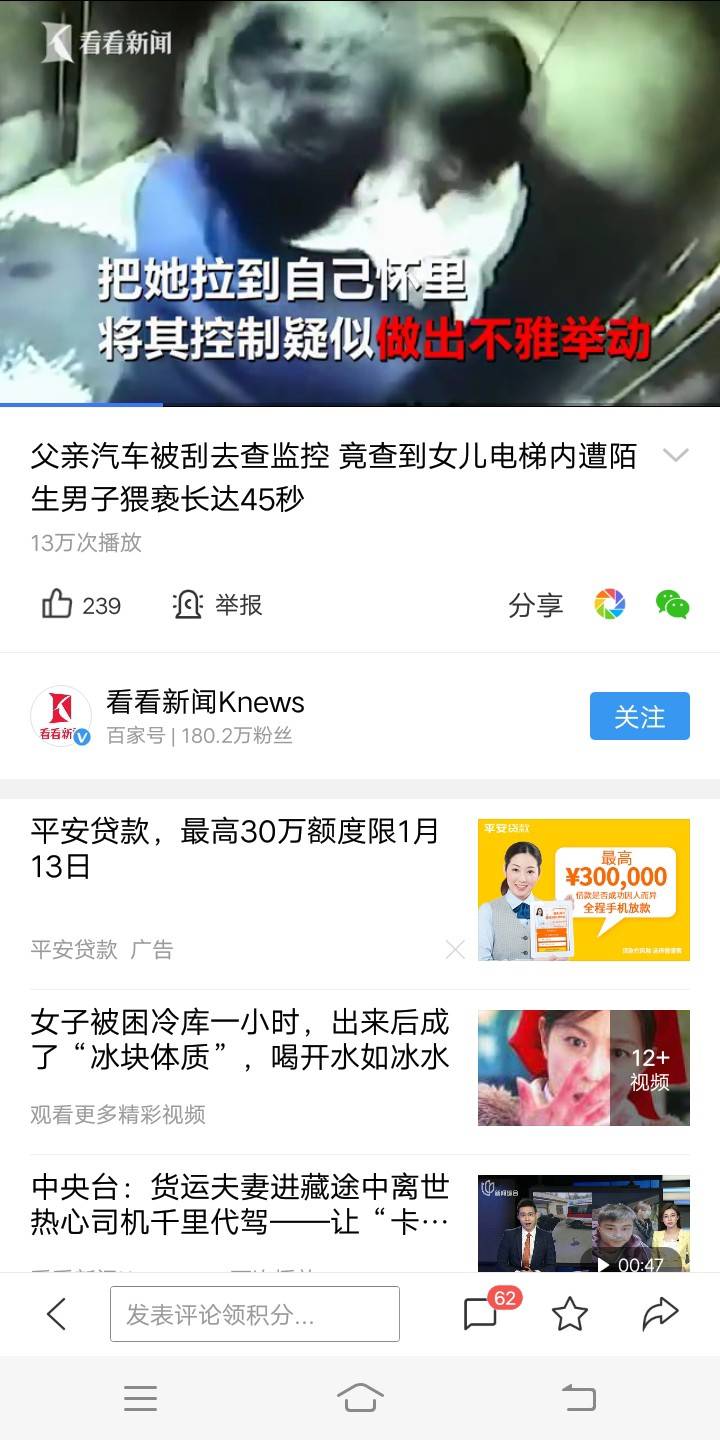
Task: Open 看看新闻Knews channel profile
Action: pyautogui.click(x=205, y=703)
